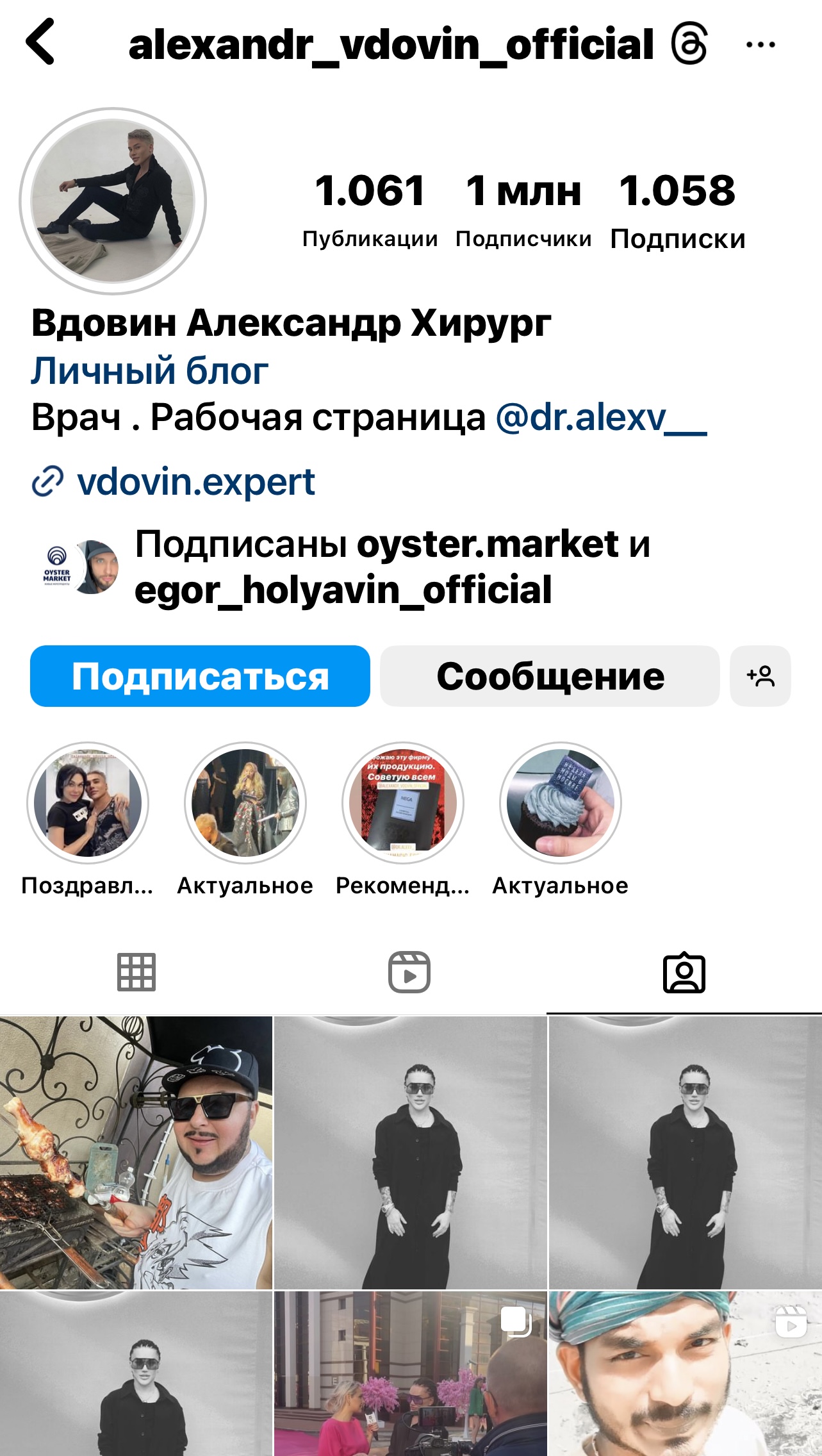Open the profile picture
This screenshot has width=822, height=1456.
click(x=113, y=201)
